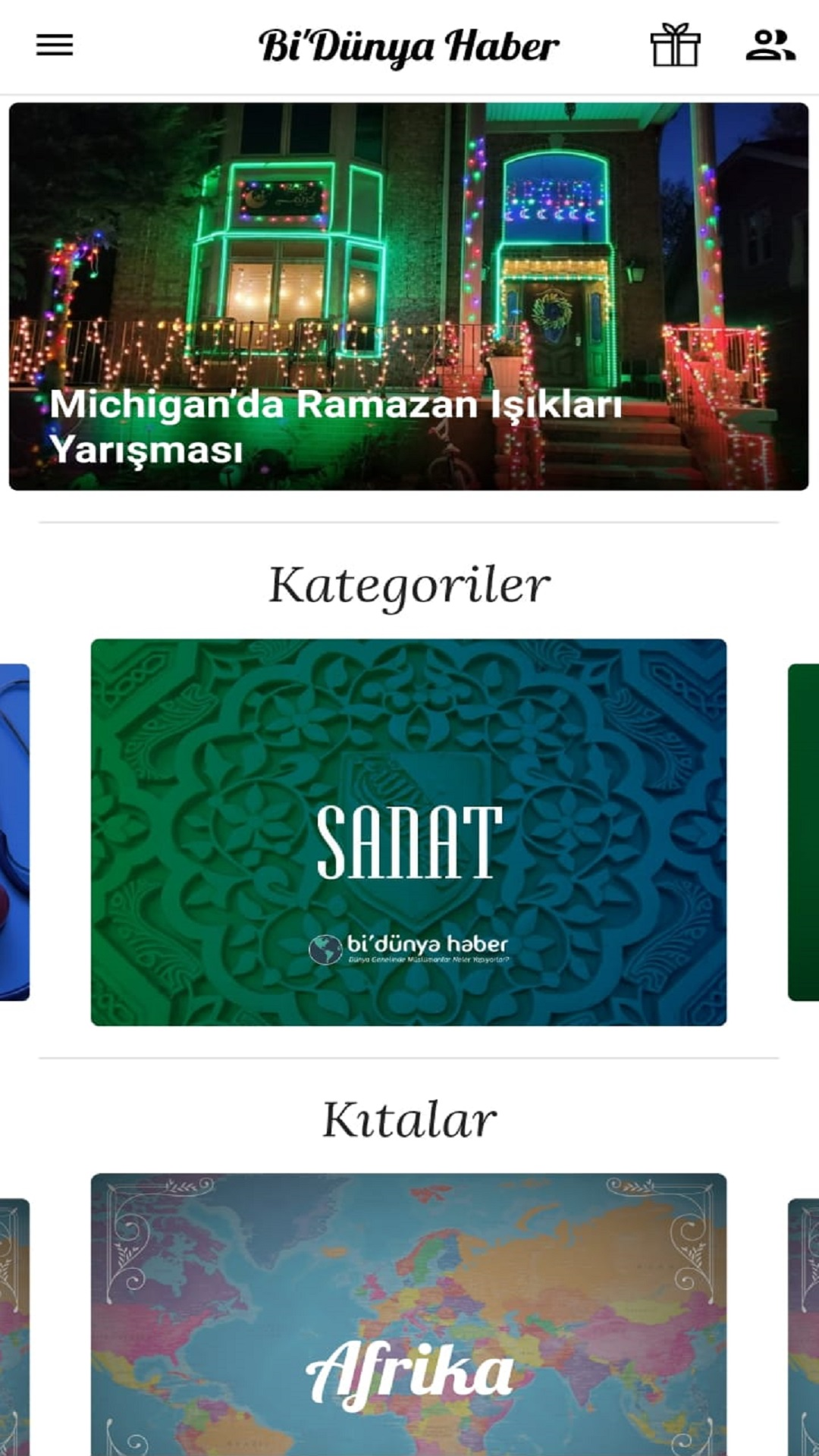The image size is (819, 1456).
Task: Read the Michigan'da Ramazan Işıkları Yarışması article
Action: coord(409,297)
